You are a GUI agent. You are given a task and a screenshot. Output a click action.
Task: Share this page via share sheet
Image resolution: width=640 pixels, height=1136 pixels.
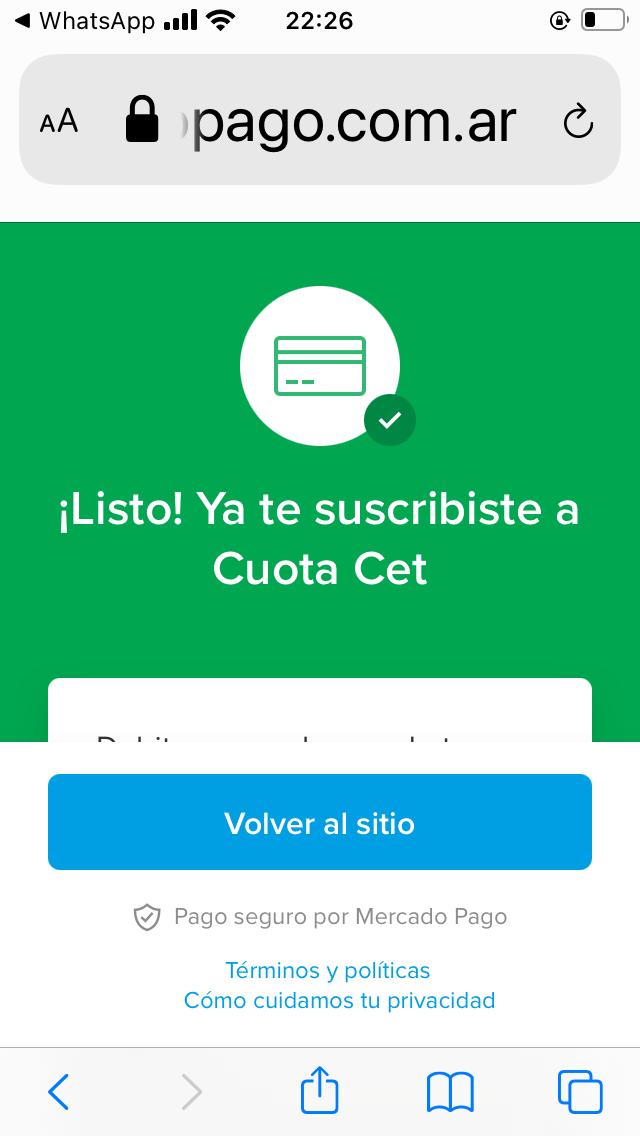pos(320,1091)
